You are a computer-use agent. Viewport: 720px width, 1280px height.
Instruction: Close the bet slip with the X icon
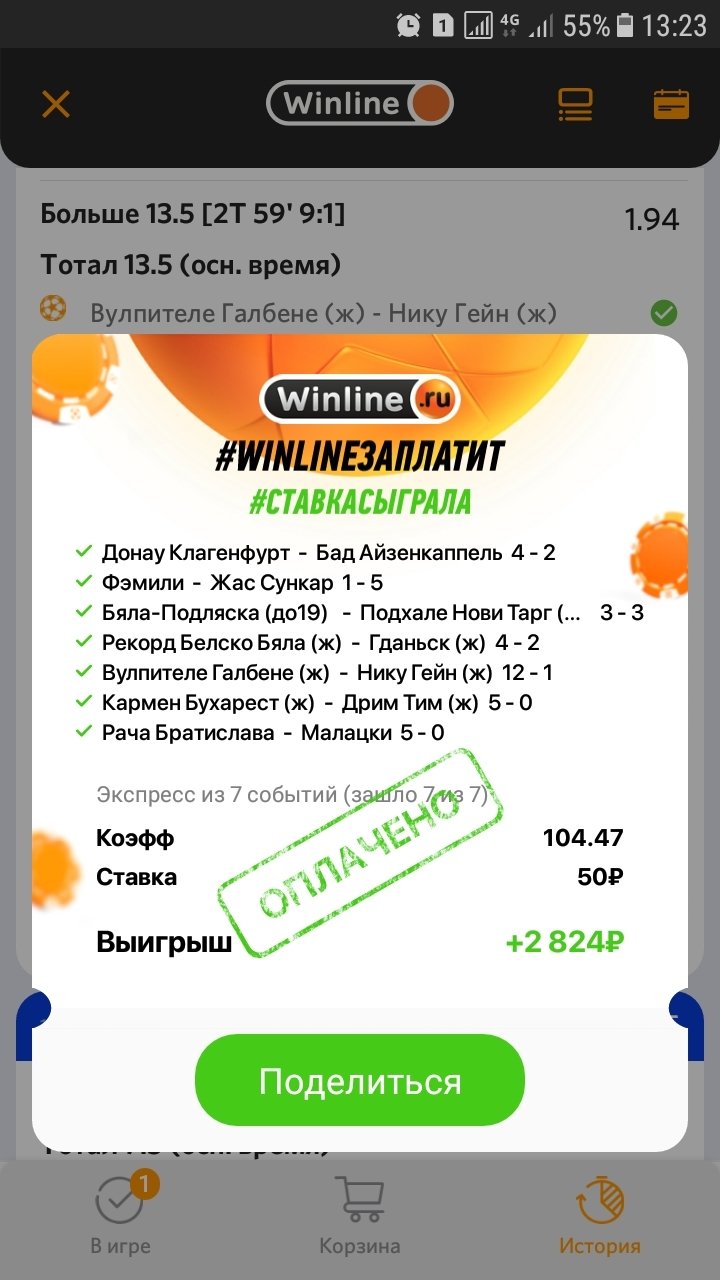(x=56, y=104)
